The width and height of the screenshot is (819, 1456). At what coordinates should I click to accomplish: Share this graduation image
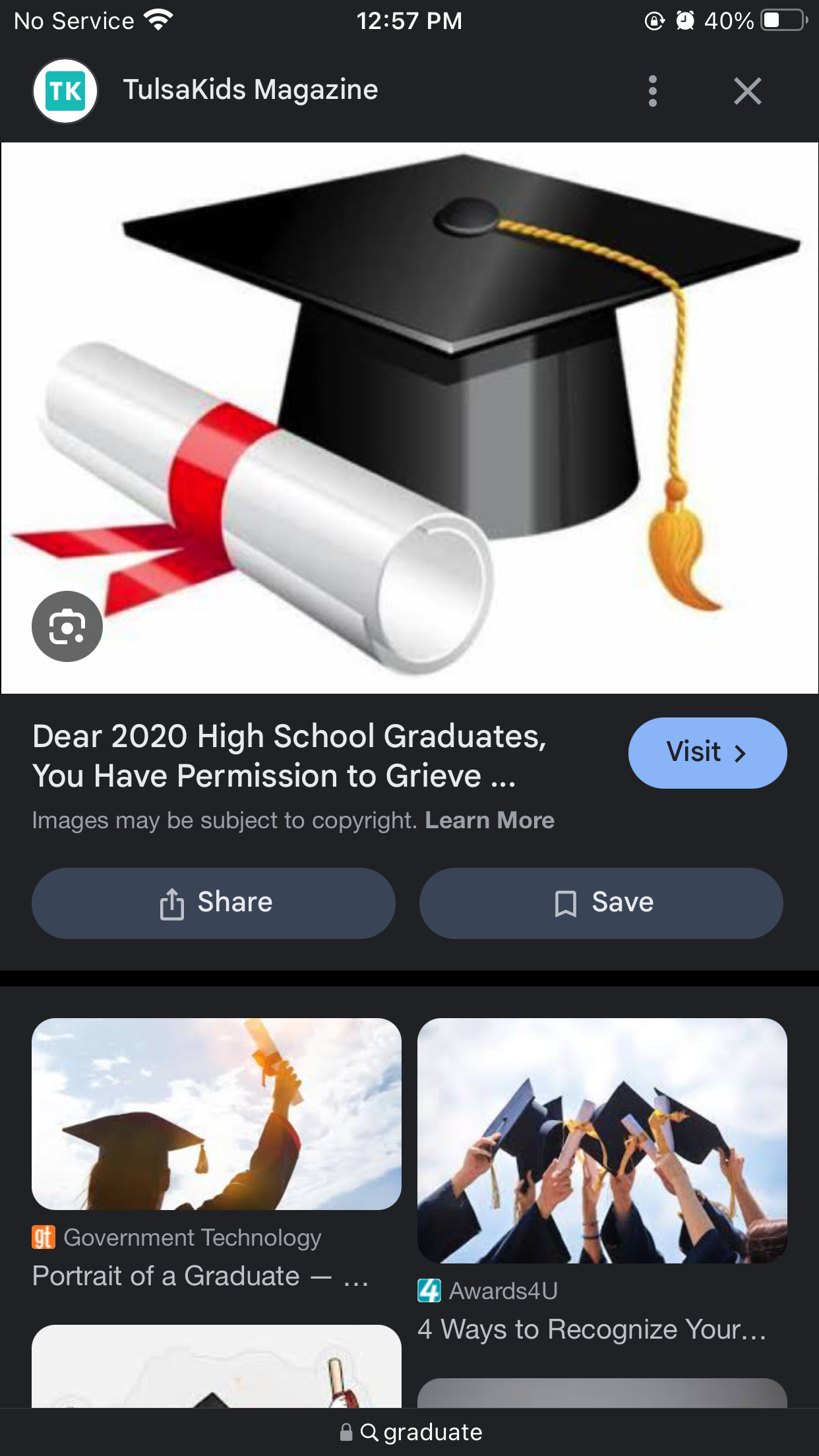(214, 903)
